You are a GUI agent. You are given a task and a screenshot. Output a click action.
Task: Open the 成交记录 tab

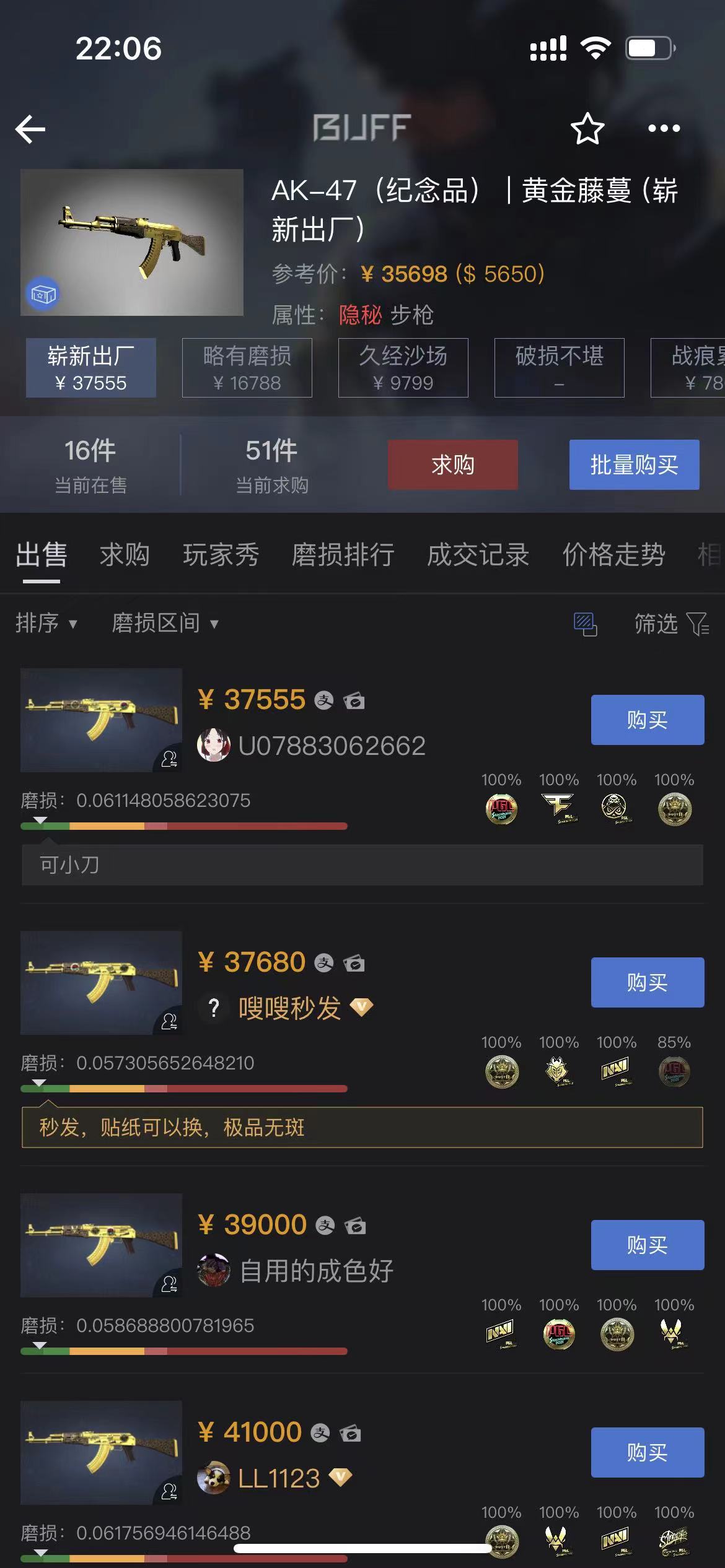point(478,554)
